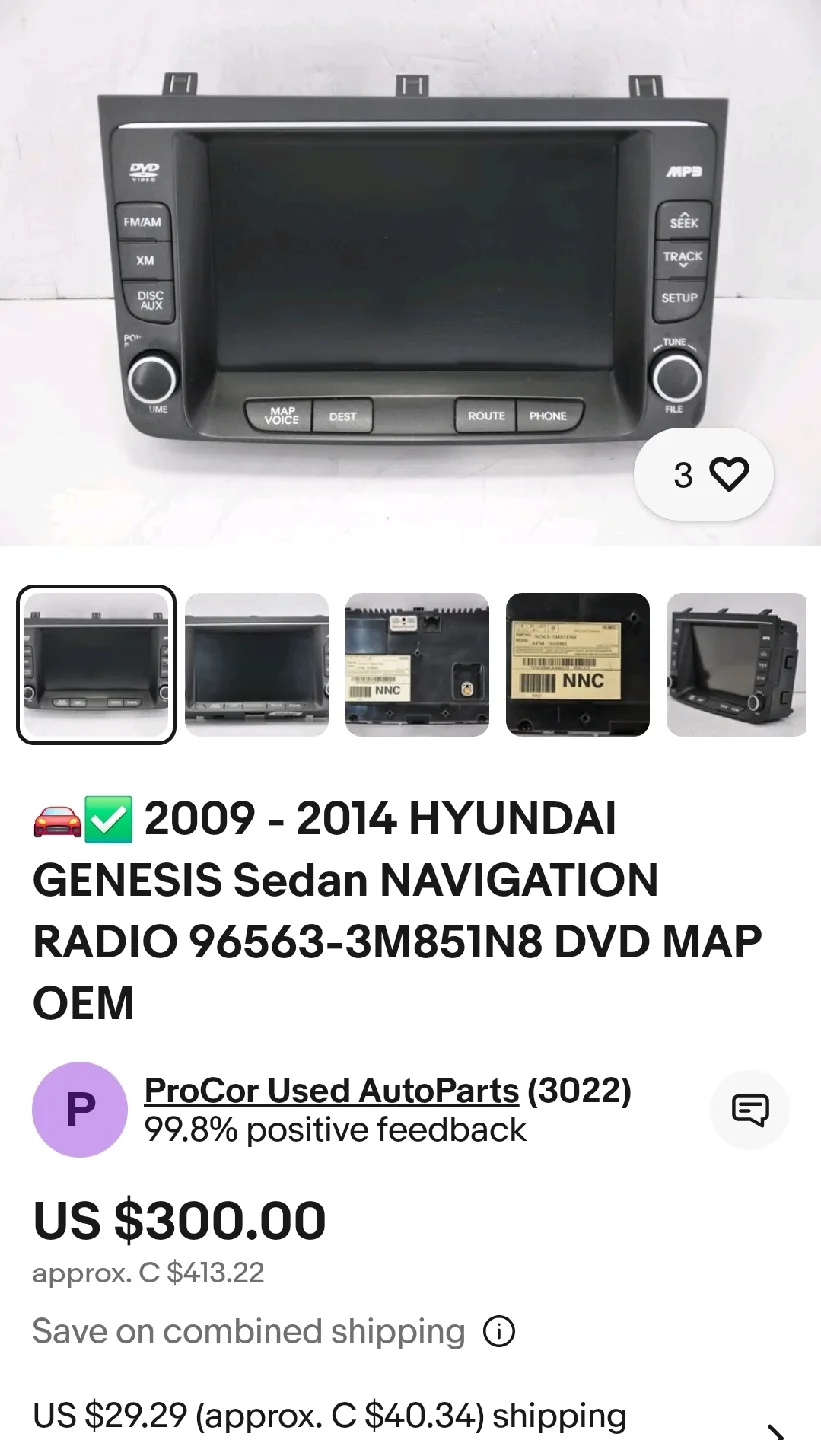View the third thumbnail showing the back label
Screen dimensions: 821x1440
pos(417,665)
